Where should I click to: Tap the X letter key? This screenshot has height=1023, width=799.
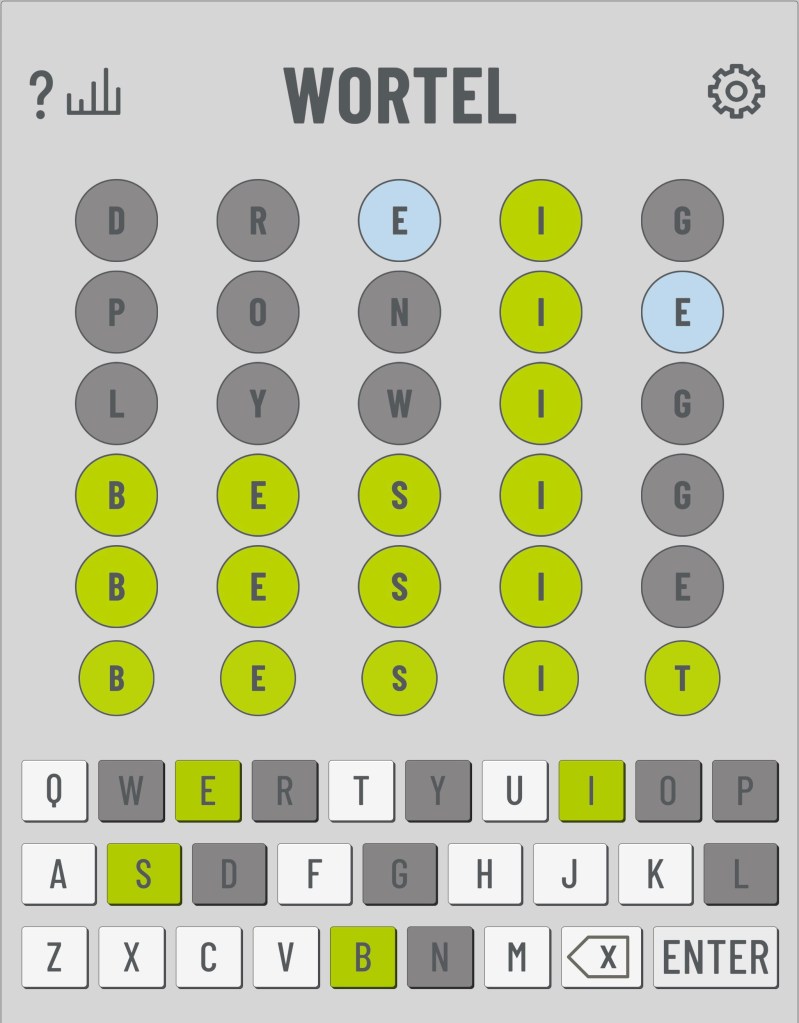(131, 957)
